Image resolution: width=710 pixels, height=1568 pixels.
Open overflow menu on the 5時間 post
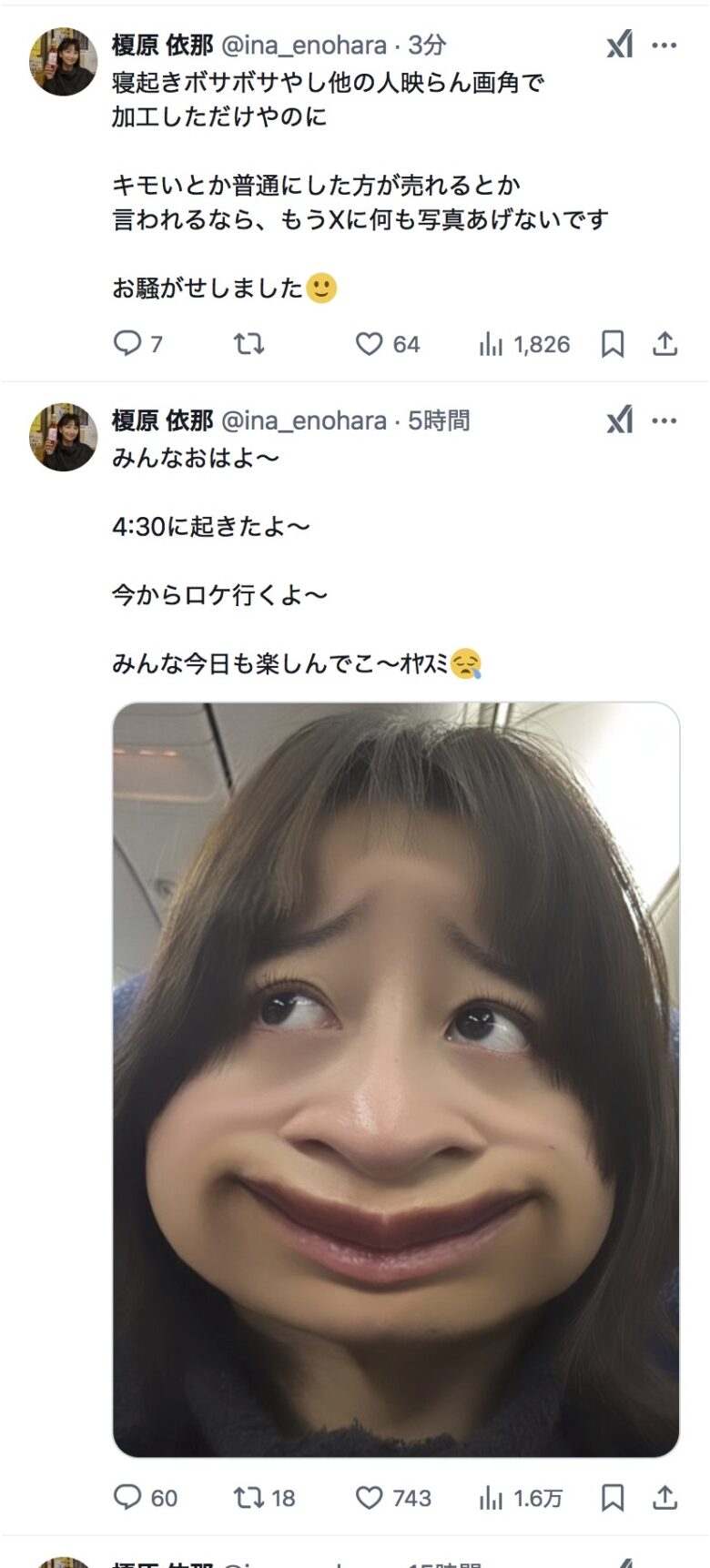click(664, 420)
